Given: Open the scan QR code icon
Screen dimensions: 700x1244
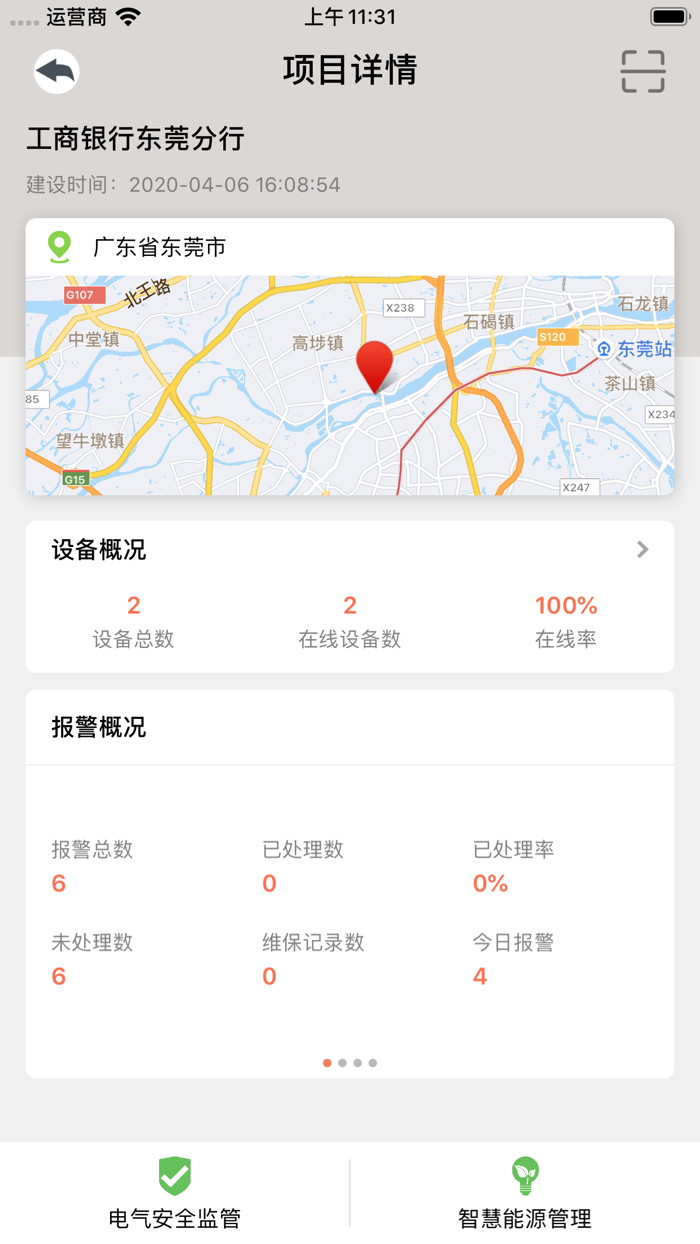Looking at the screenshot, I should tap(643, 71).
